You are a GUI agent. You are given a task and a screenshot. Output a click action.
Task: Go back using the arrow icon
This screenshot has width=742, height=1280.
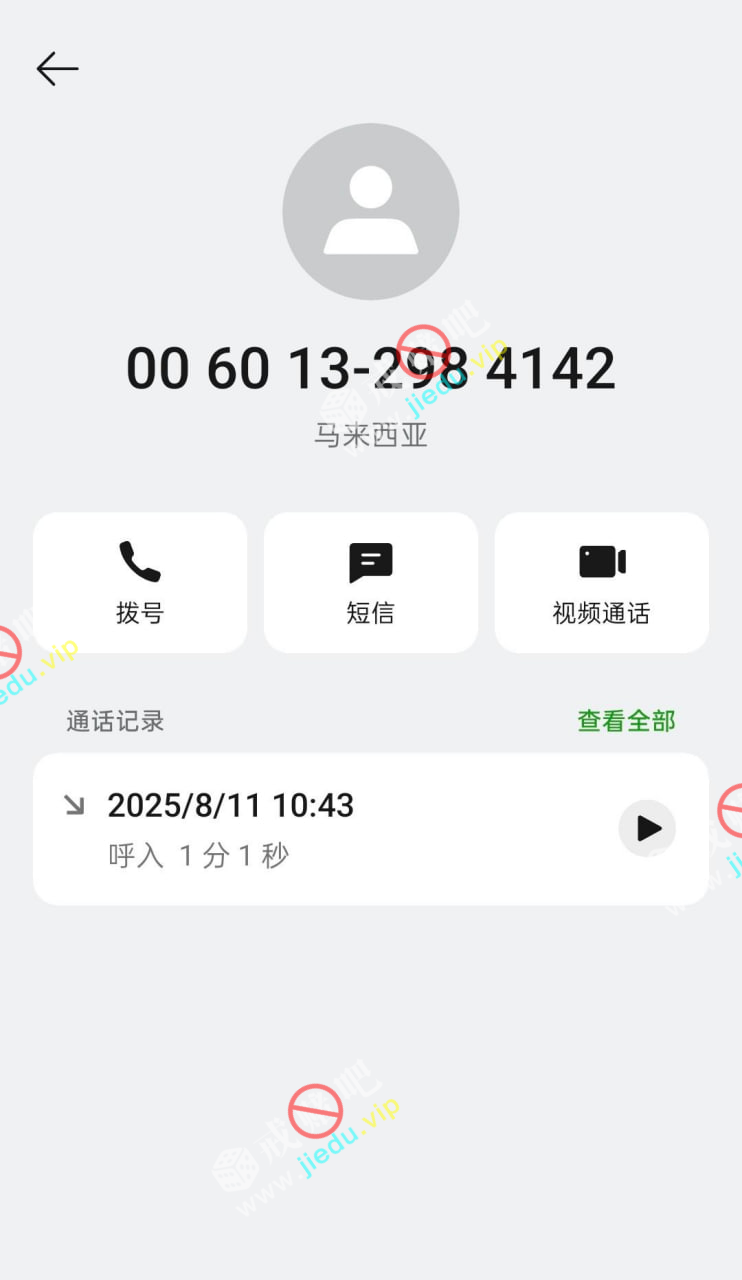(x=57, y=69)
